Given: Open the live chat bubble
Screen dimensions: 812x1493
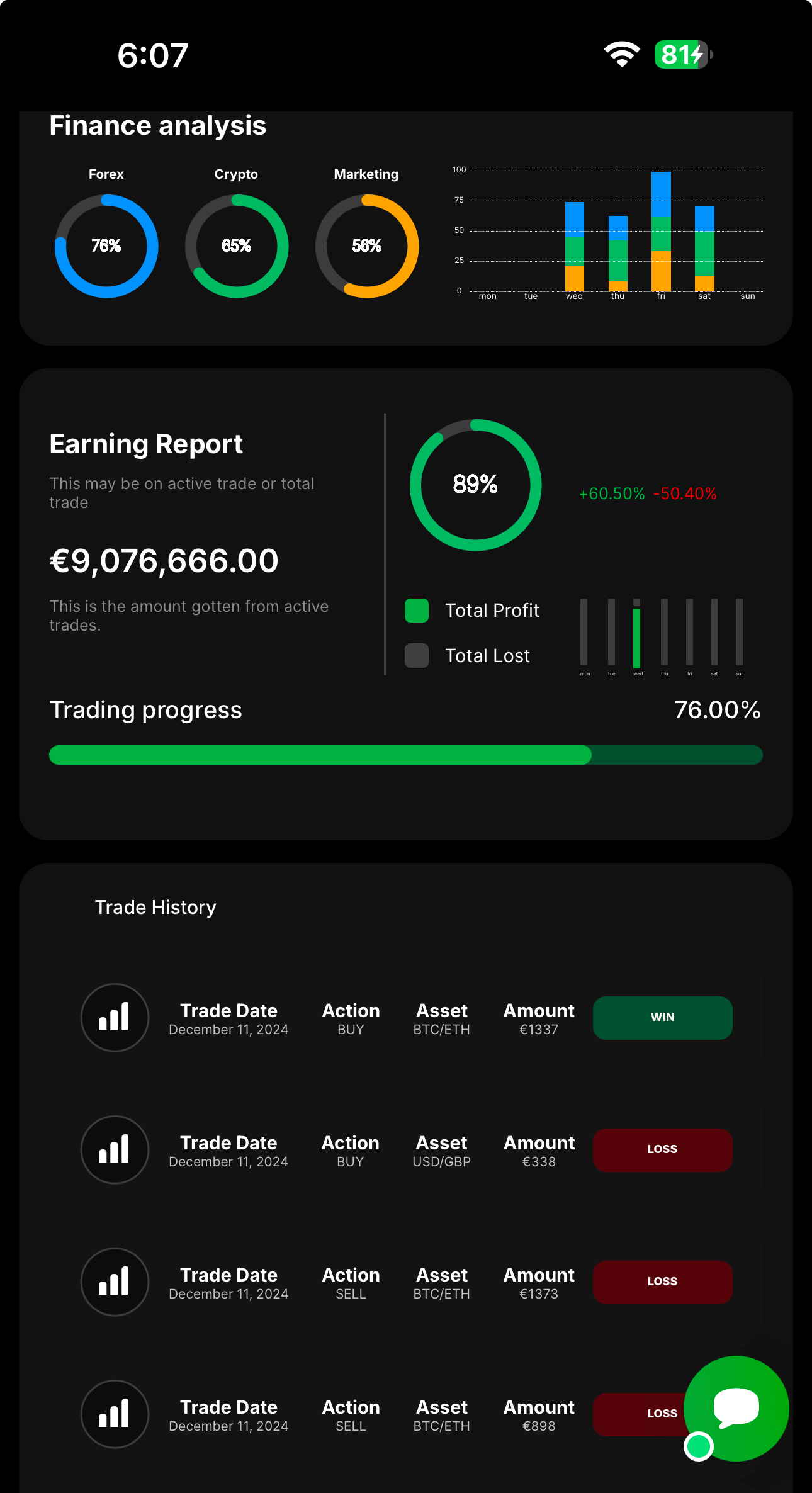Looking at the screenshot, I should (x=736, y=1408).
